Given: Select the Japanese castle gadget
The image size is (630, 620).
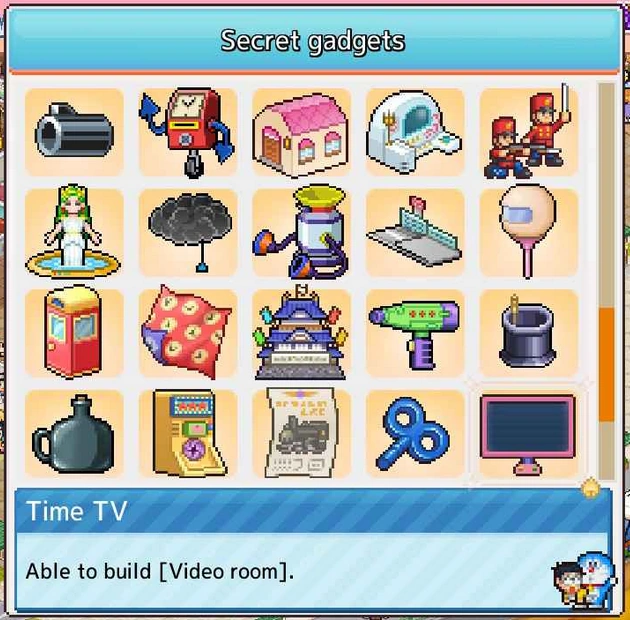Looking at the screenshot, I should coord(301,334).
